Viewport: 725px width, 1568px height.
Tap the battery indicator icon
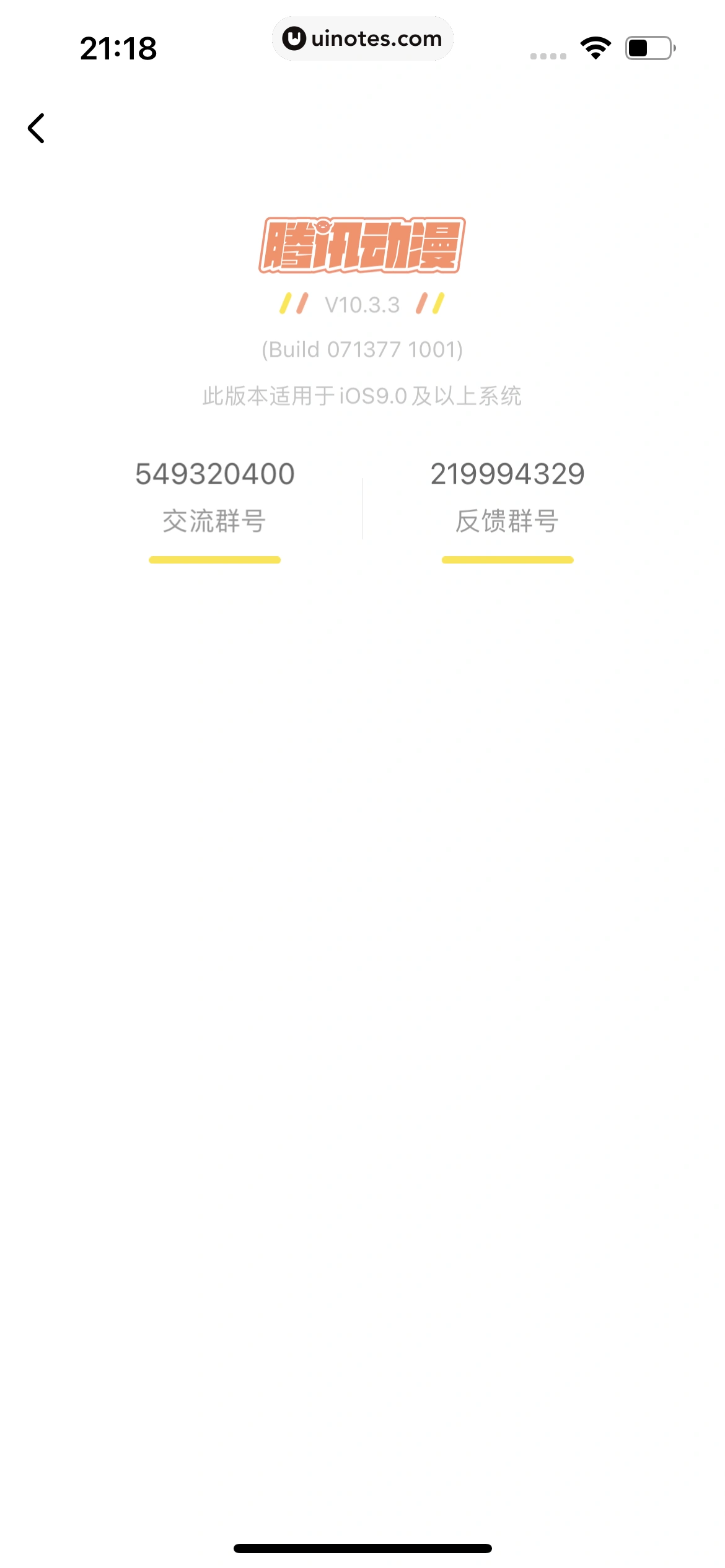[x=647, y=46]
